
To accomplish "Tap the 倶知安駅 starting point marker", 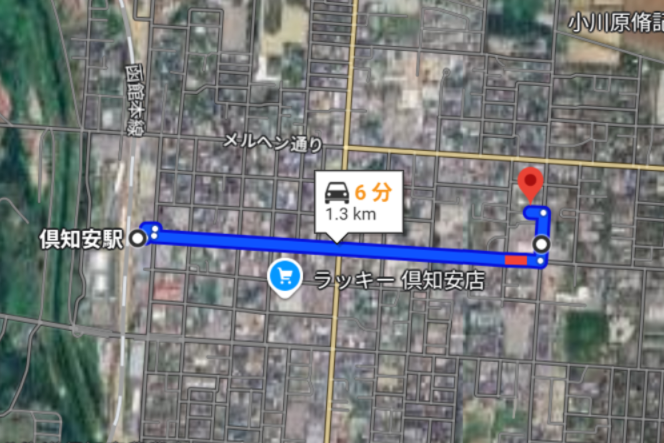I will pos(138,237).
